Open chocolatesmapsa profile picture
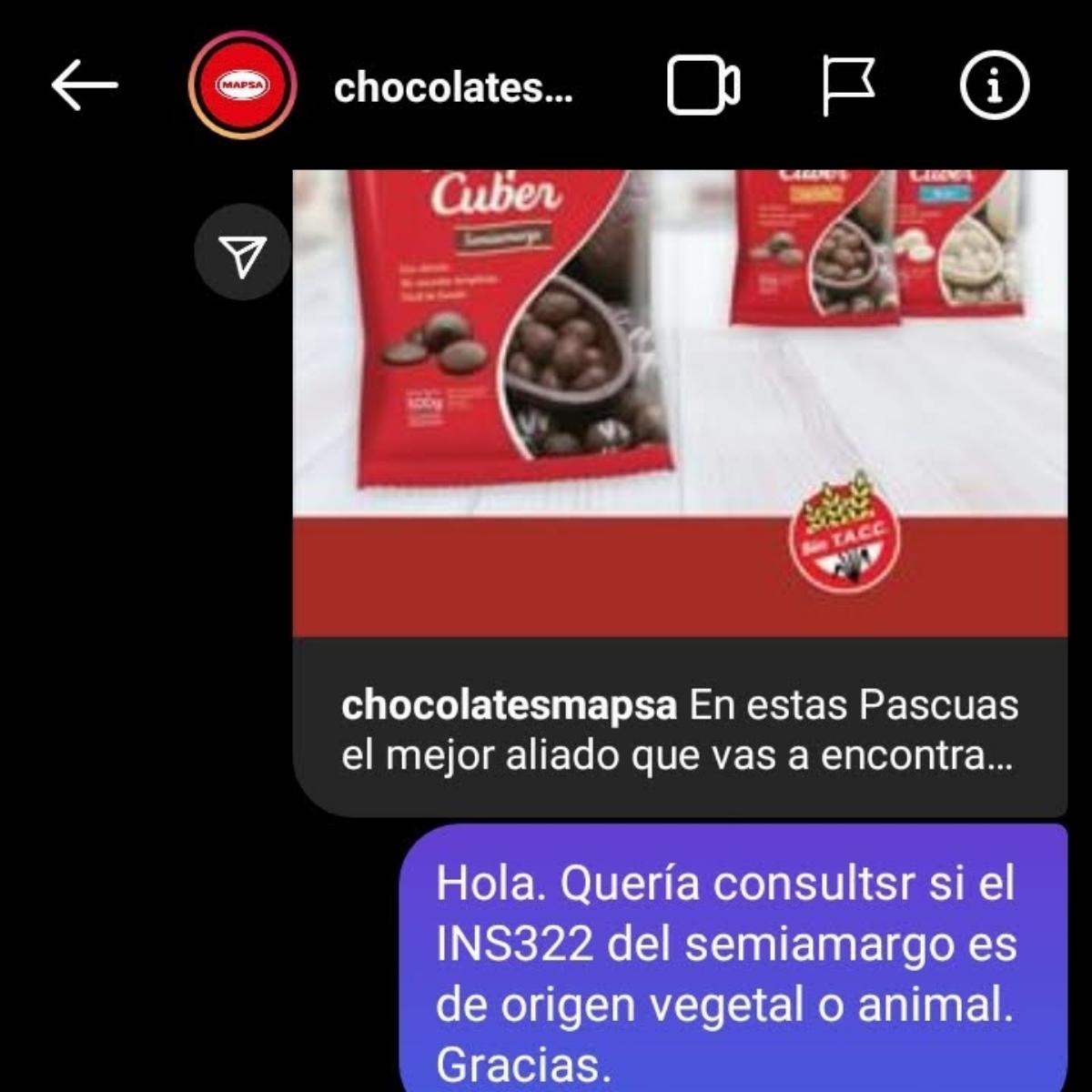The height and width of the screenshot is (1092, 1092). [x=241, y=86]
